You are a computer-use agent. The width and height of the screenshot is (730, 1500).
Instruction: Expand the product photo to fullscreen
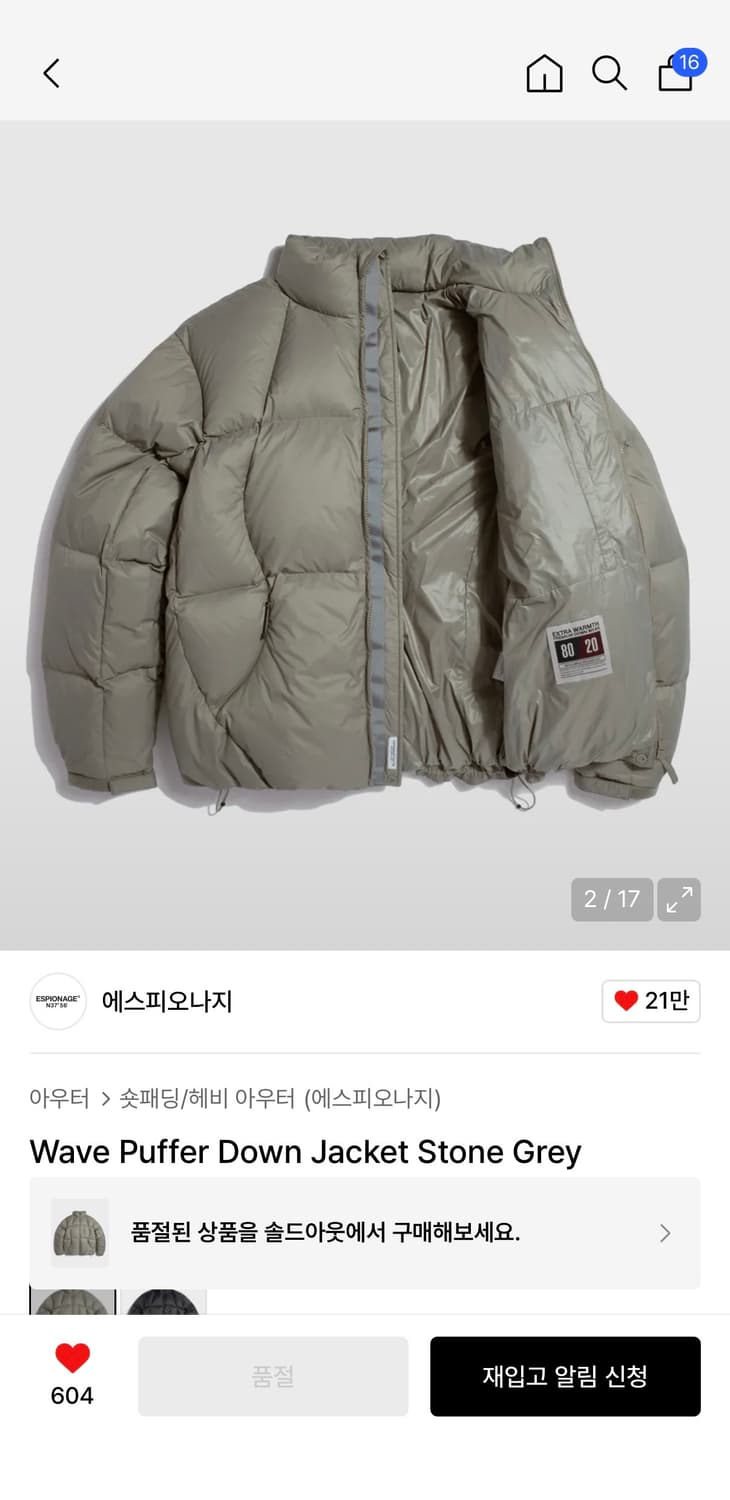(679, 899)
